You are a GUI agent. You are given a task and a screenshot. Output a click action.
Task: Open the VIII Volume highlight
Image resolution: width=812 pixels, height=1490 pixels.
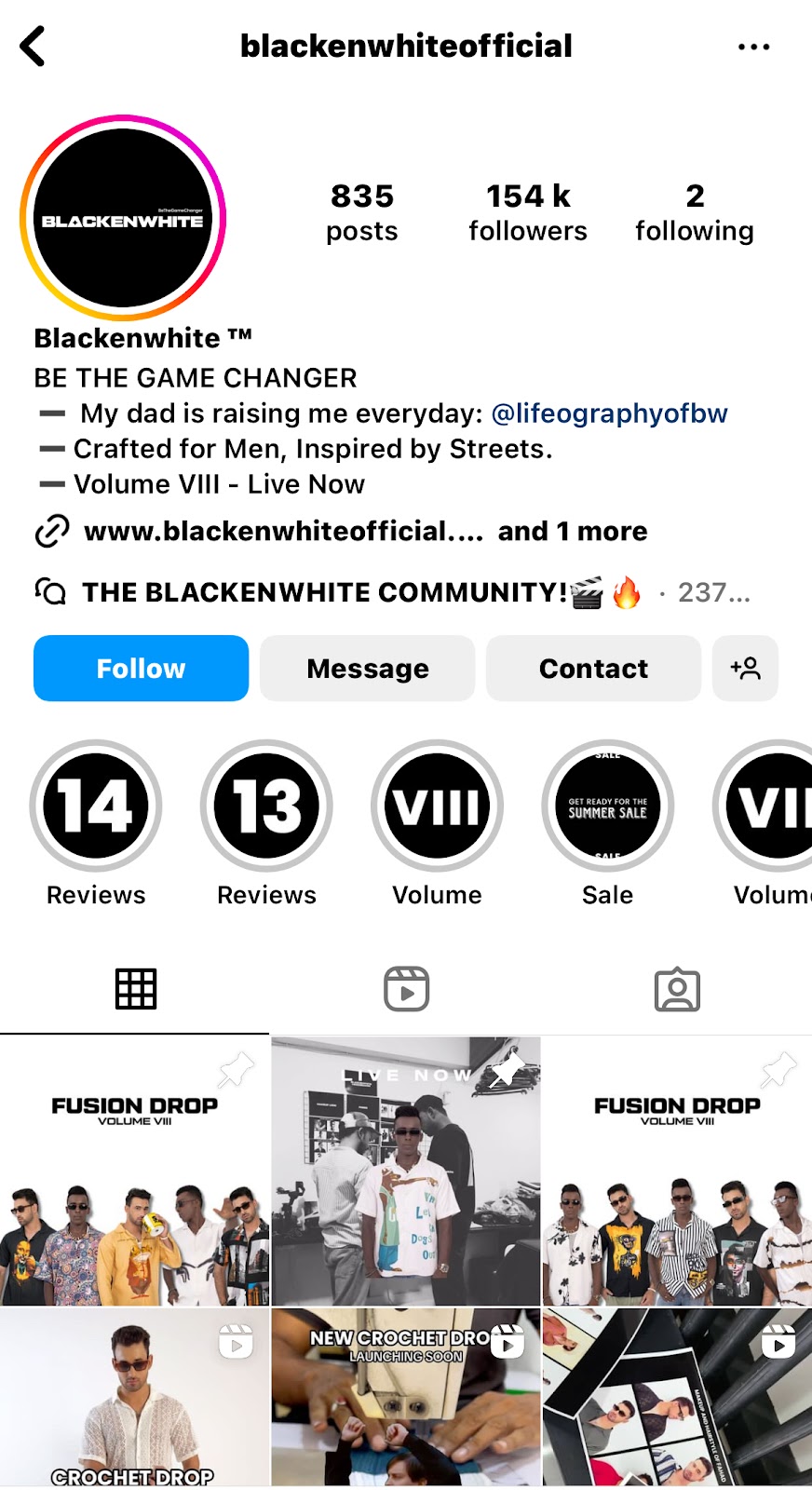click(437, 806)
